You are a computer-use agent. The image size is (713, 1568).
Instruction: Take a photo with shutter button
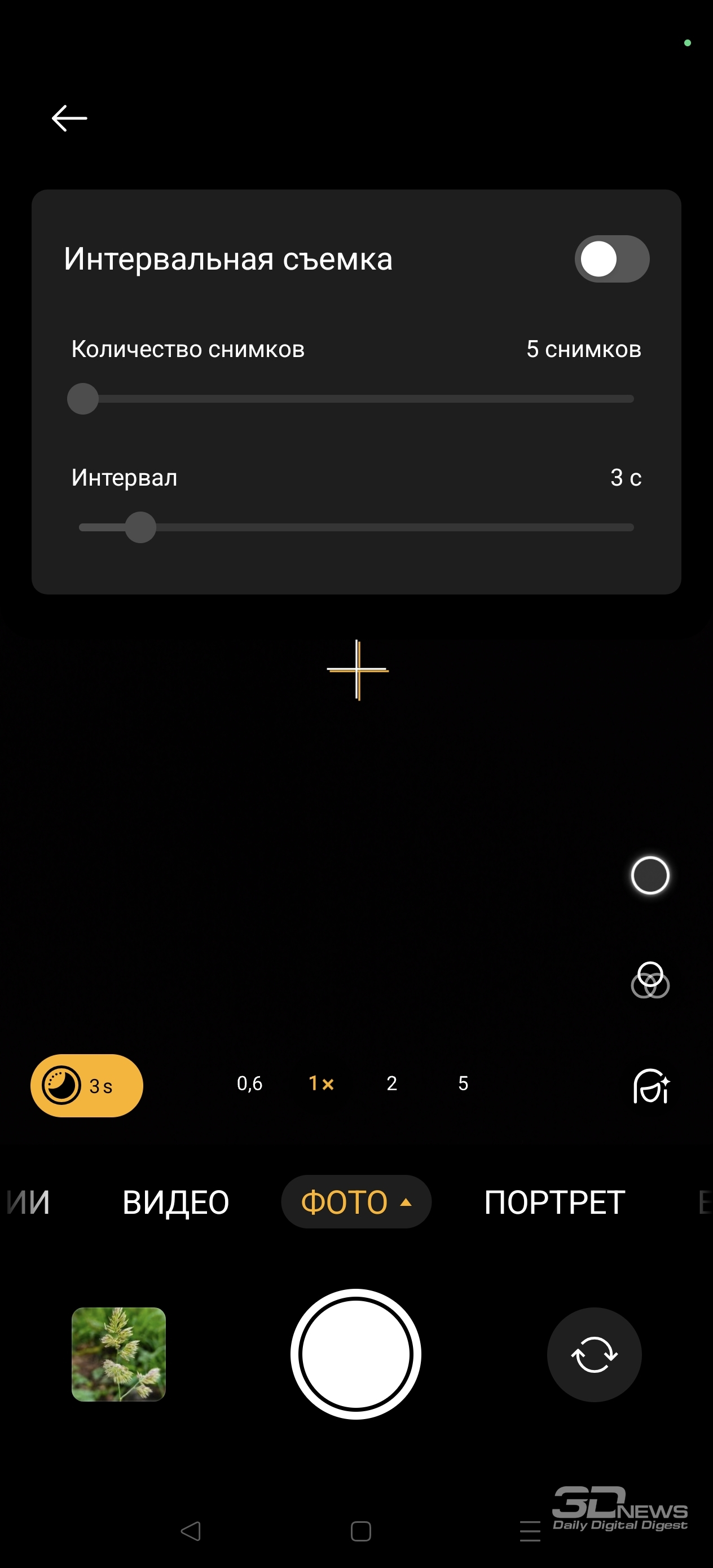coord(355,1354)
